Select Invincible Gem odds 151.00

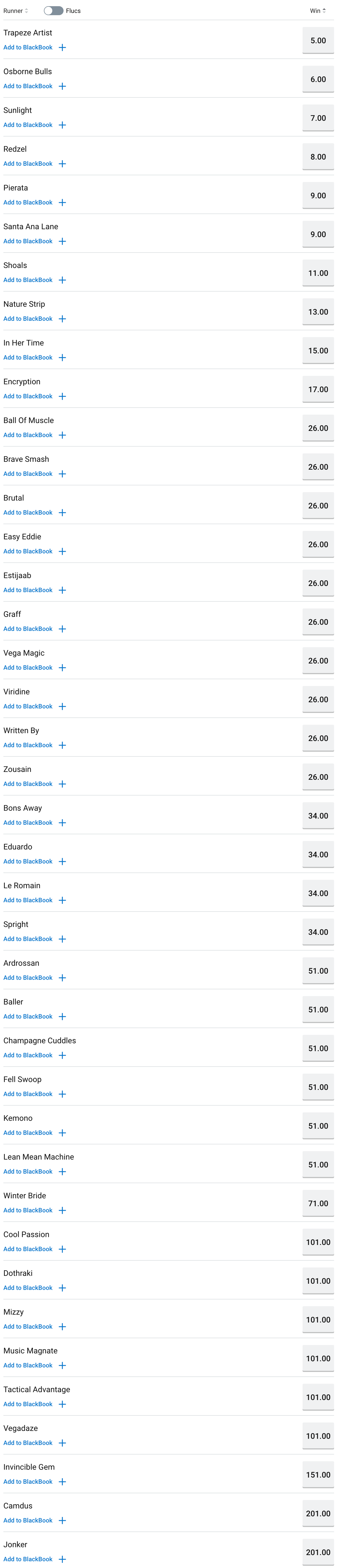click(318, 1475)
